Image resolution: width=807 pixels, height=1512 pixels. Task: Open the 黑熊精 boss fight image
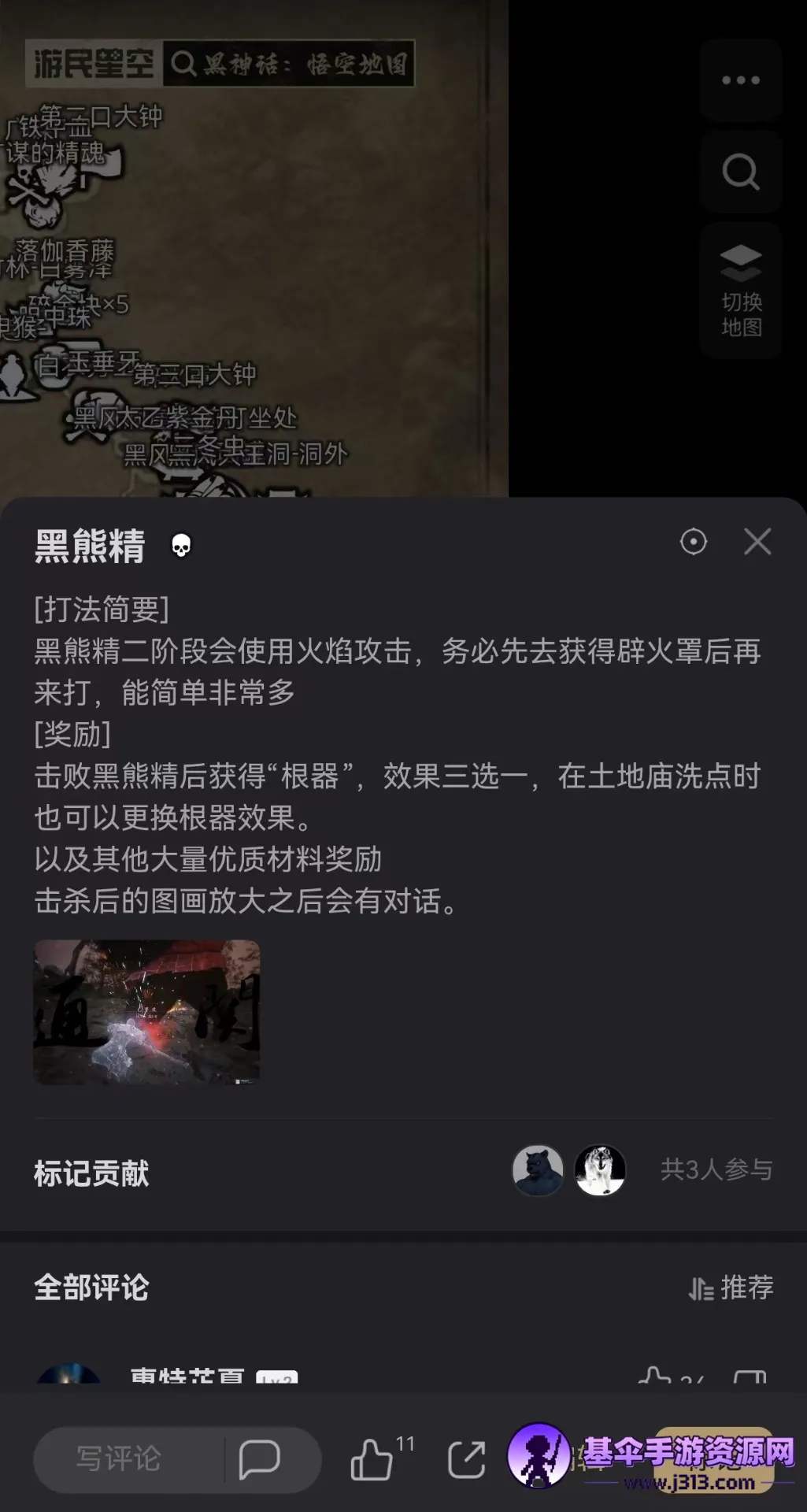click(x=146, y=1012)
